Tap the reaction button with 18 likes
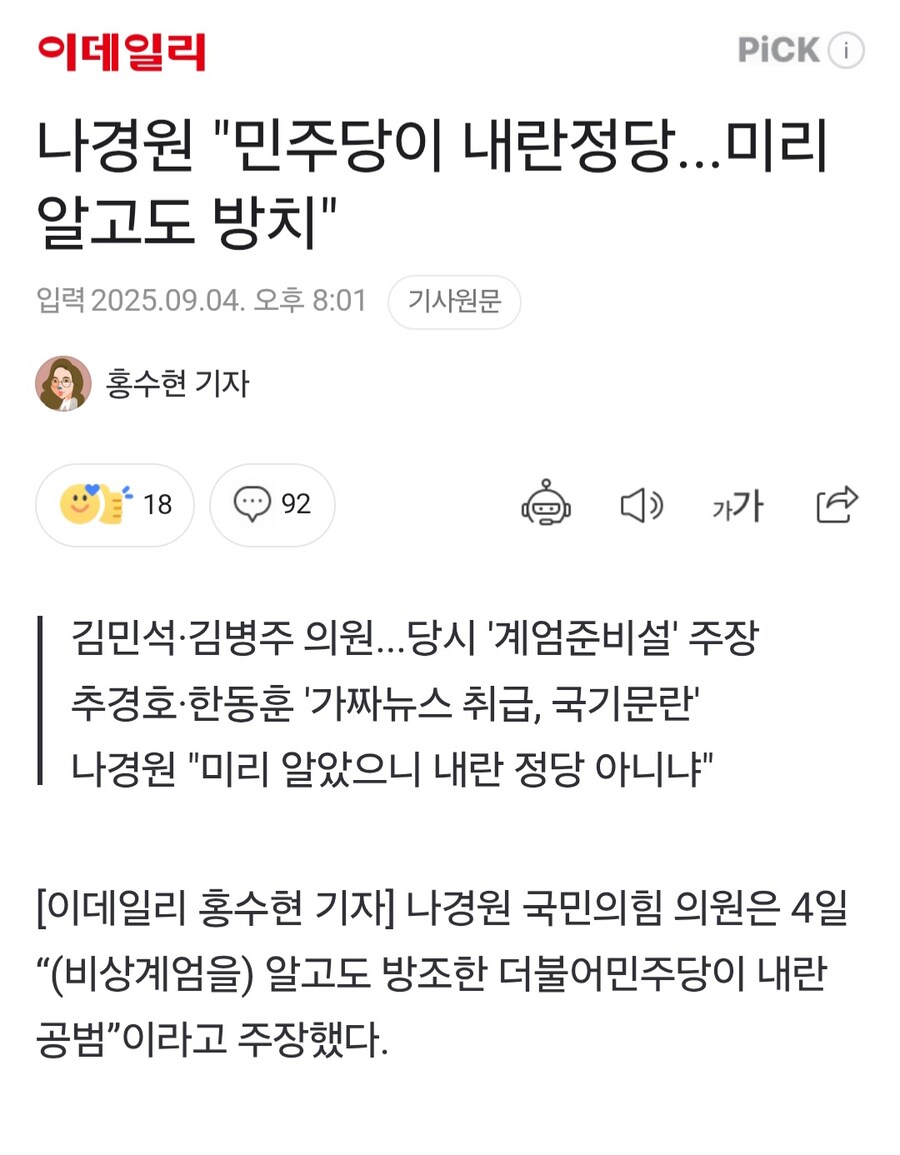This screenshot has width=900, height=1155. pos(115,505)
